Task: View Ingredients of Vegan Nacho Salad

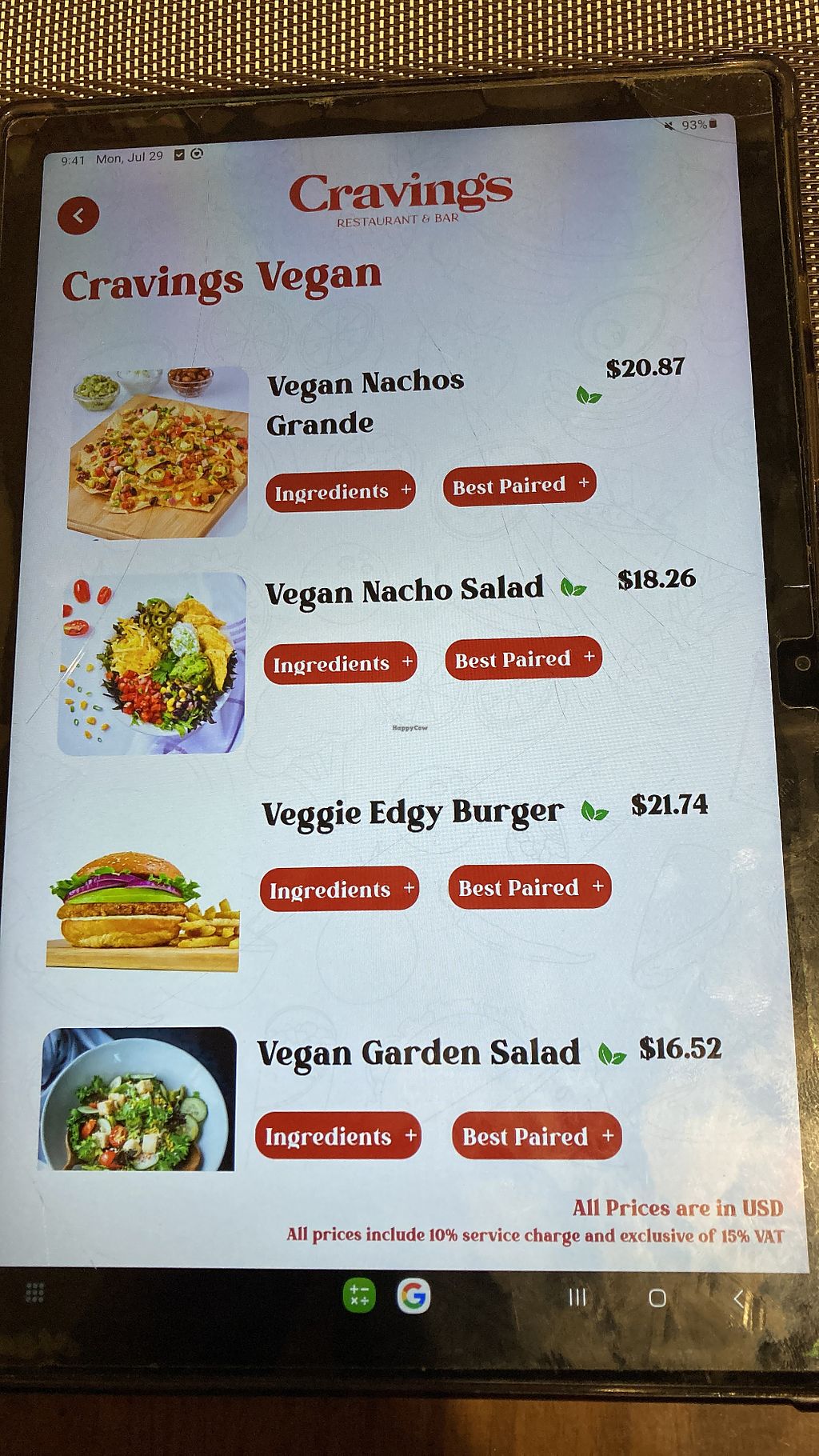Action: [341, 663]
